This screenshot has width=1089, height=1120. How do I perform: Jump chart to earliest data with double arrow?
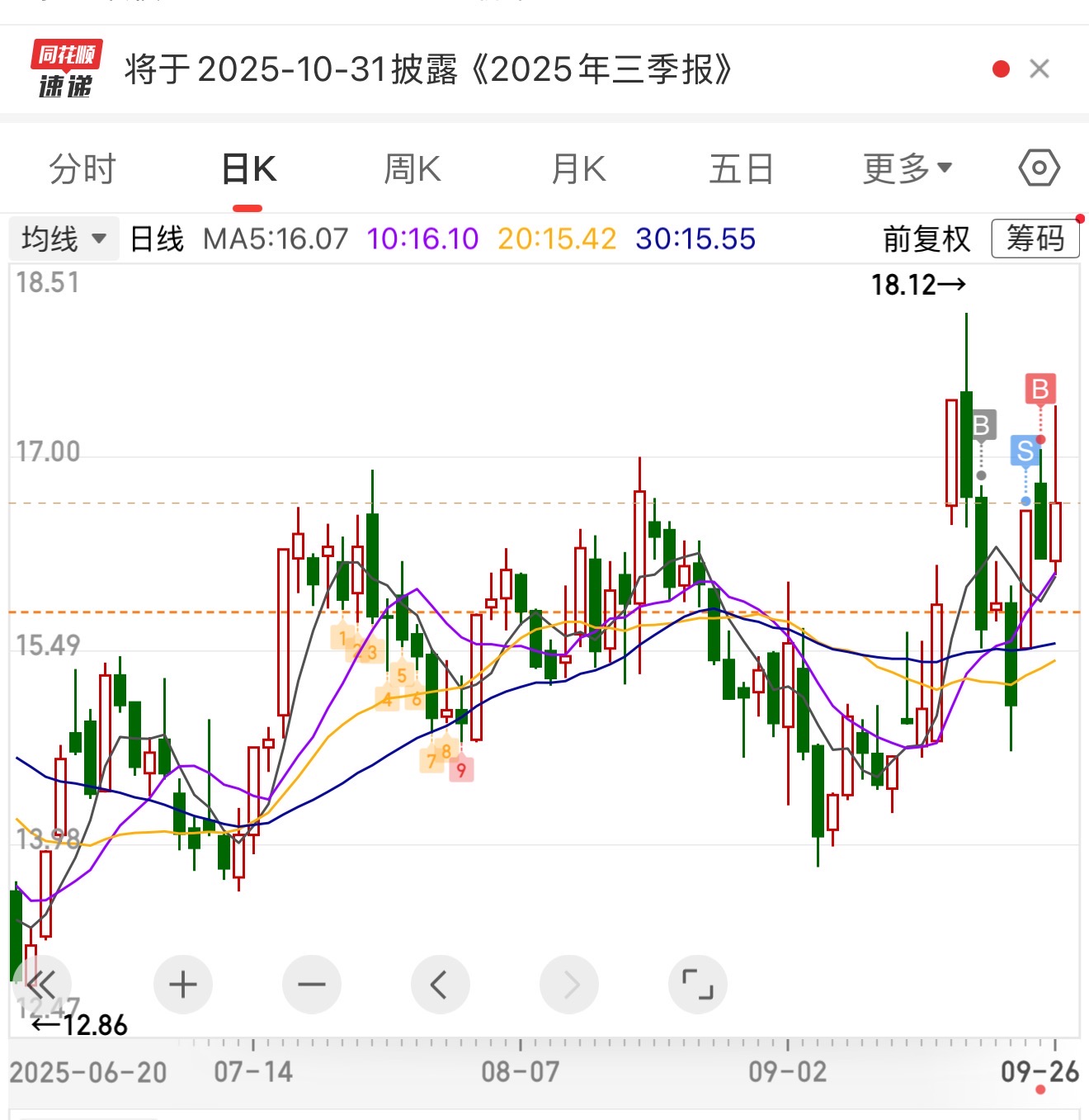41,984
